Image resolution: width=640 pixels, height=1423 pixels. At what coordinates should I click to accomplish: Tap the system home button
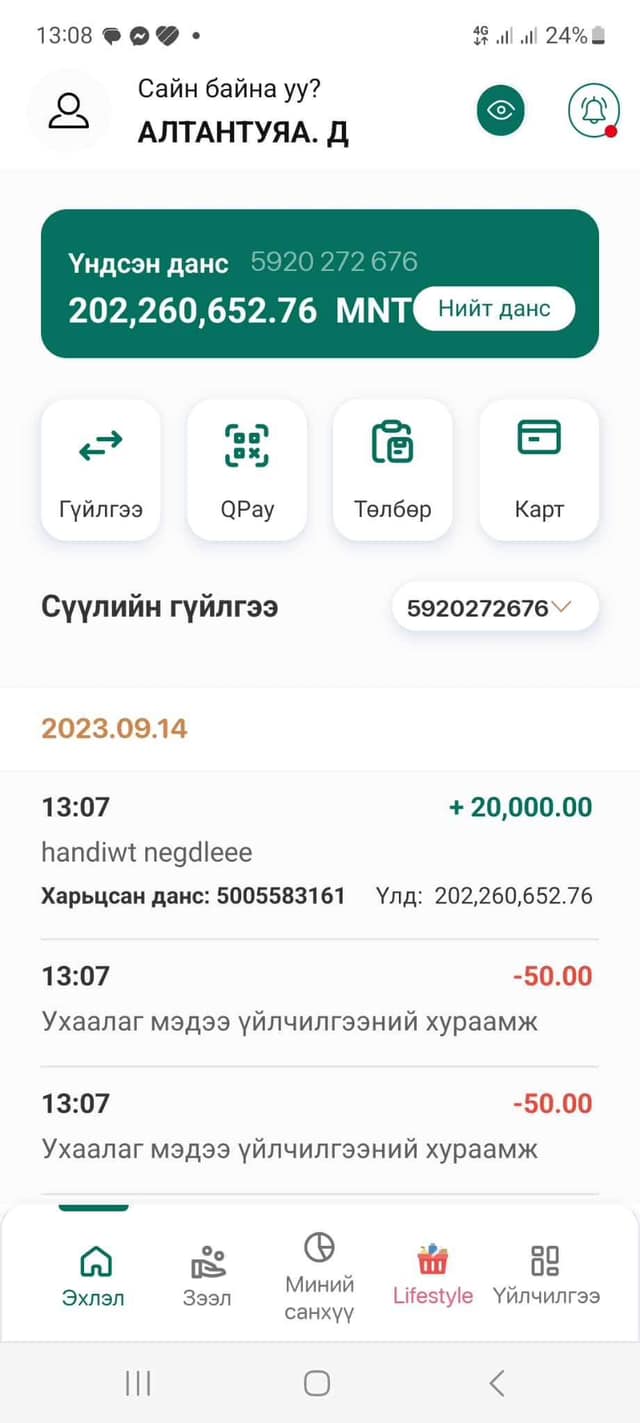317,1383
